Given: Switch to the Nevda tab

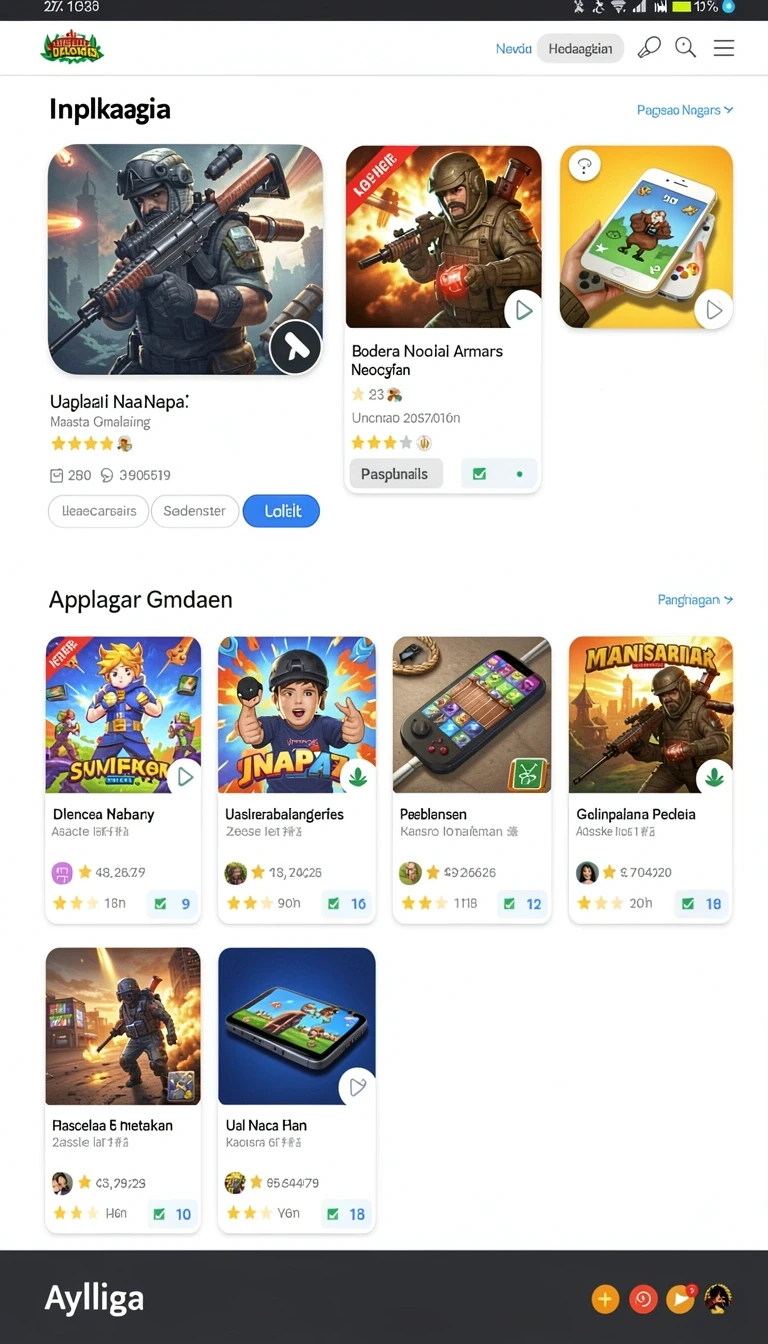Looking at the screenshot, I should click(x=513, y=48).
